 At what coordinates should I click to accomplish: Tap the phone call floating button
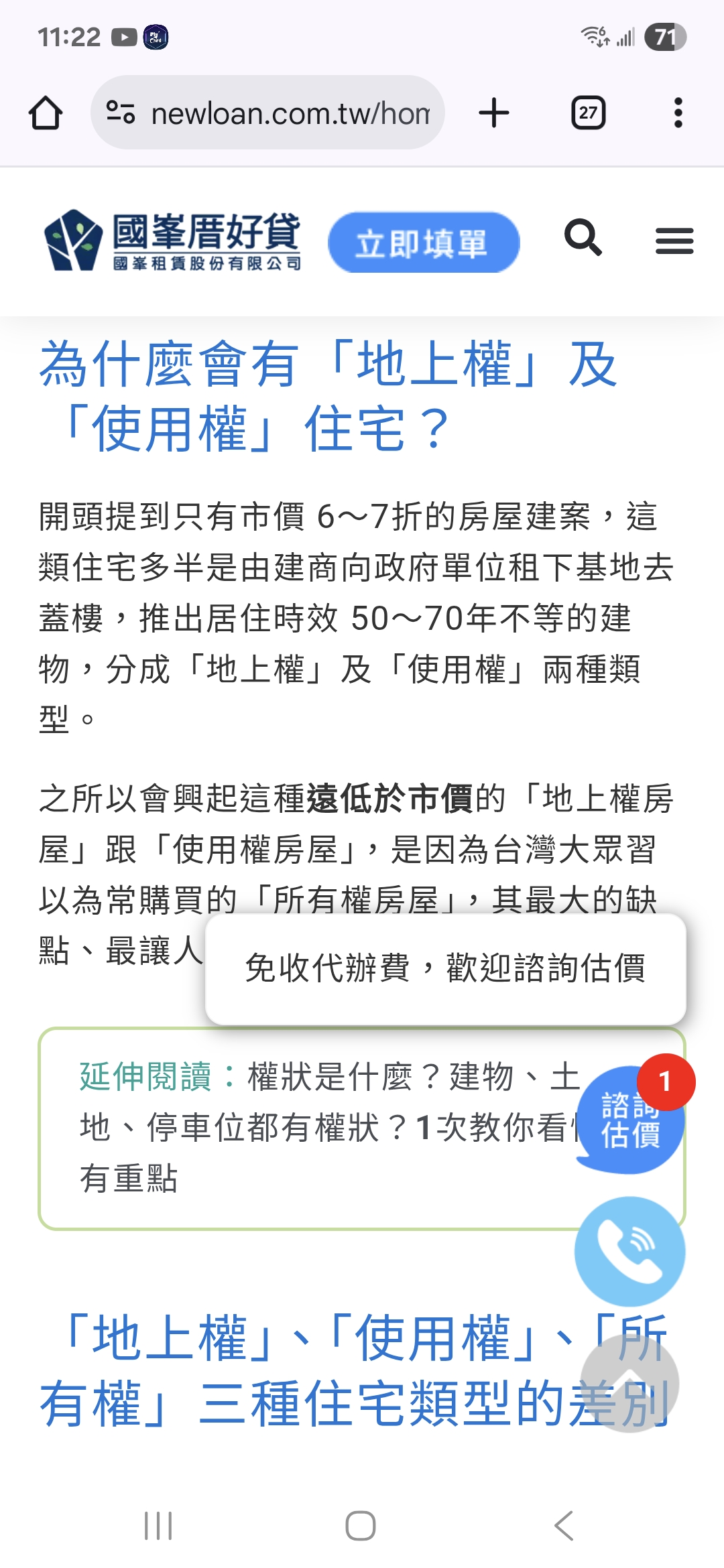(629, 1251)
